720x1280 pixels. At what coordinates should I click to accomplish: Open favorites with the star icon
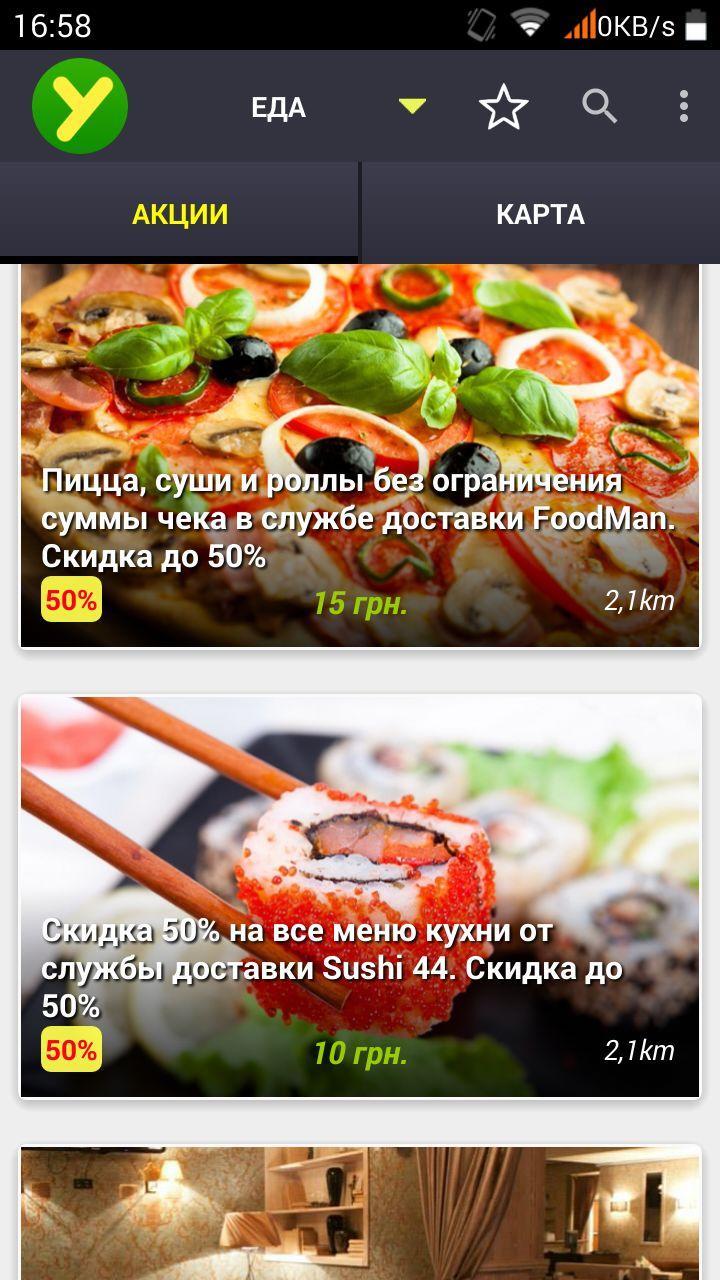pos(503,107)
